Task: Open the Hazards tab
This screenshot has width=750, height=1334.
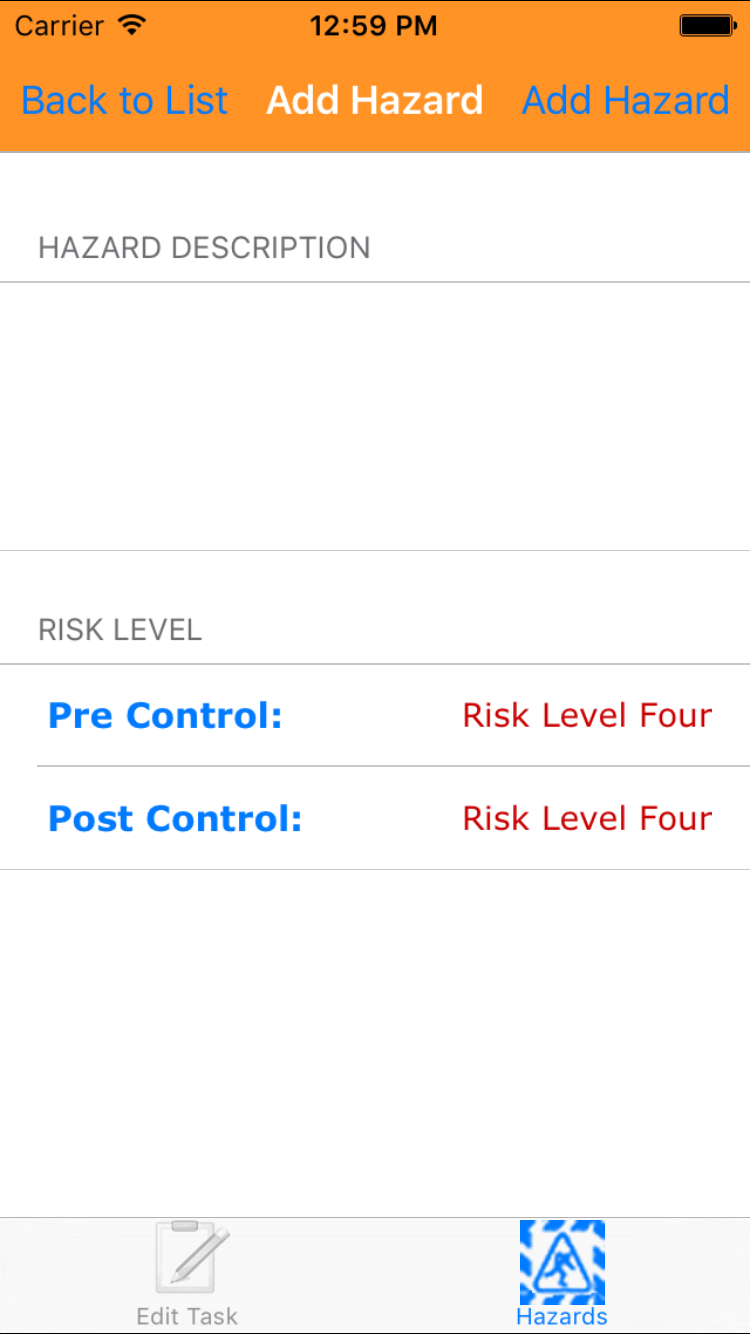Action: [562, 1275]
